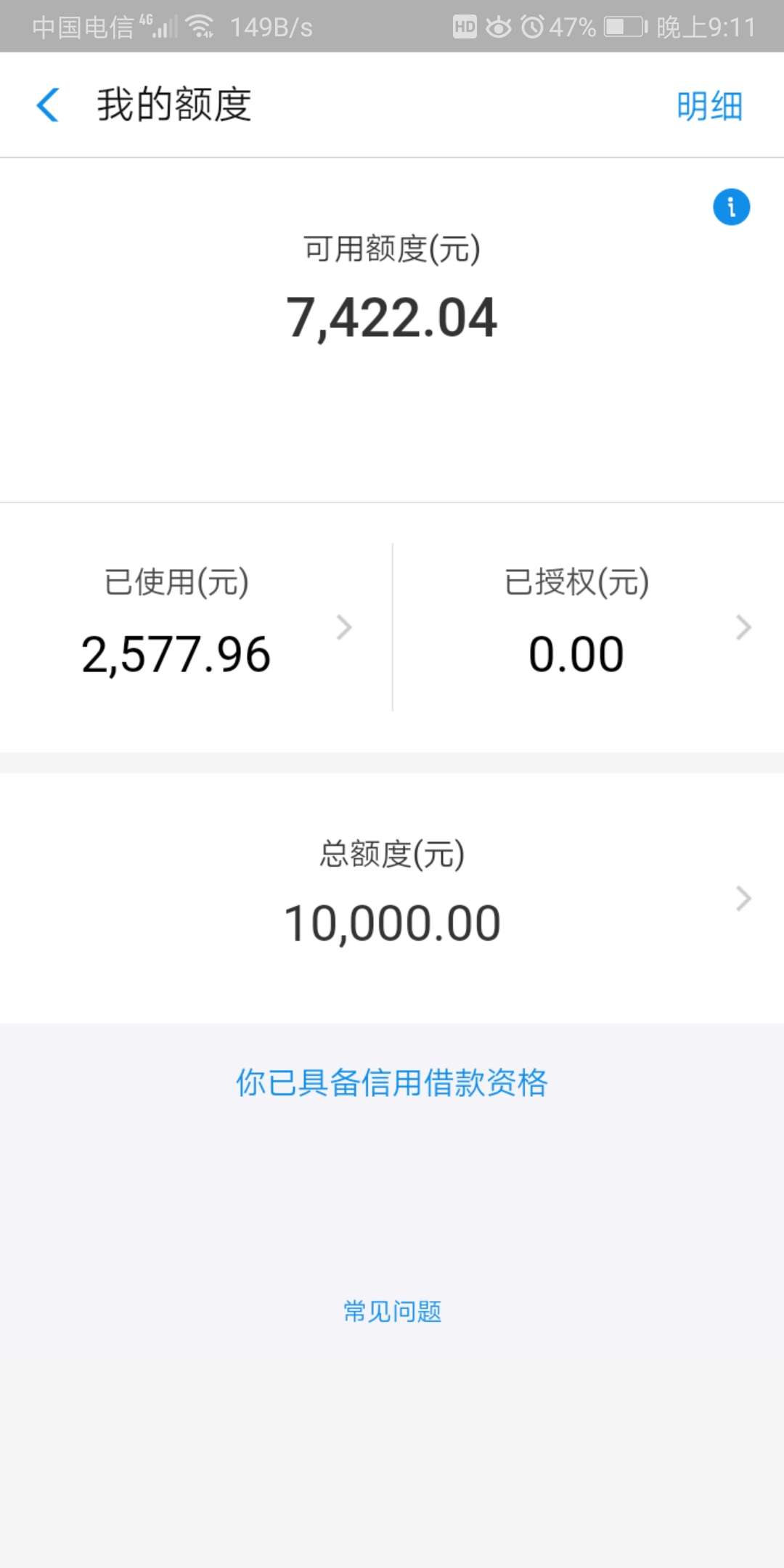
Task: Open the 总额度(元) 10,000.00 row
Action: 392,898
